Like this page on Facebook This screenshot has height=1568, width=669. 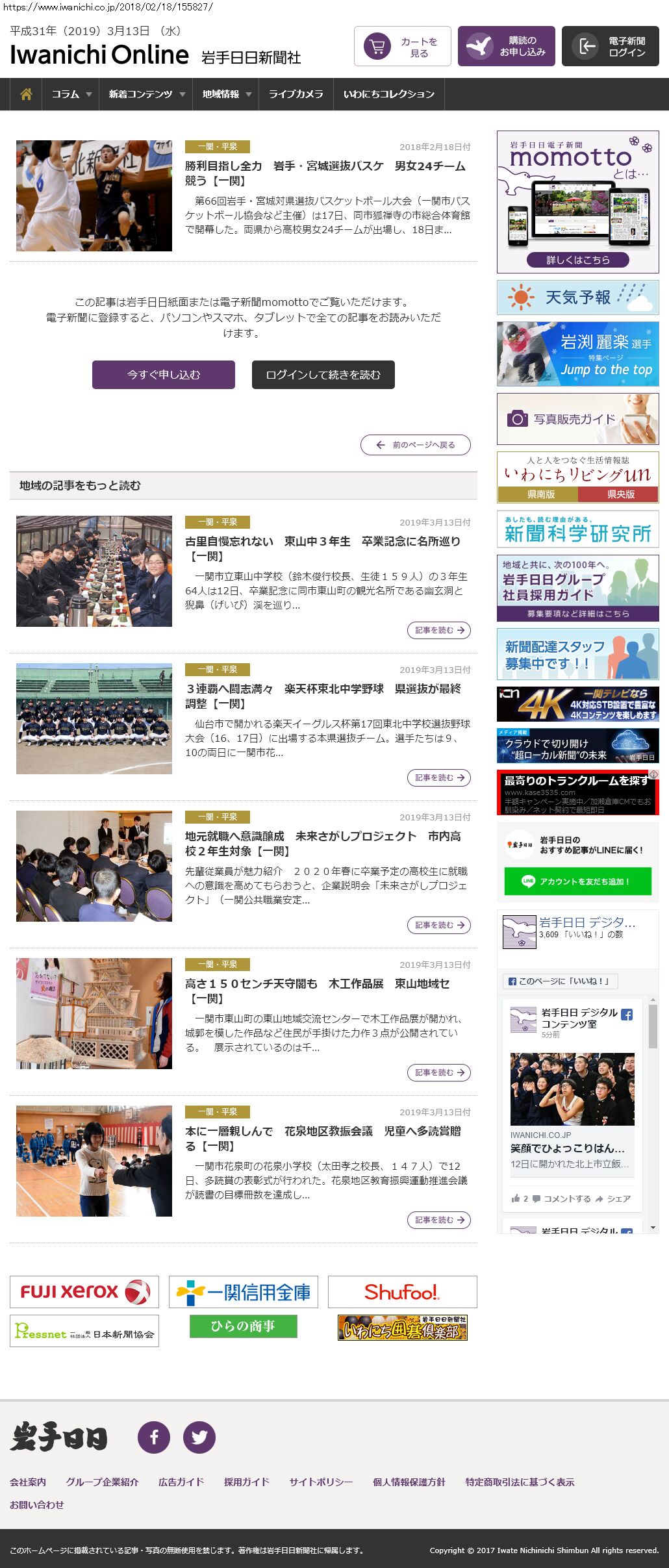(560, 981)
